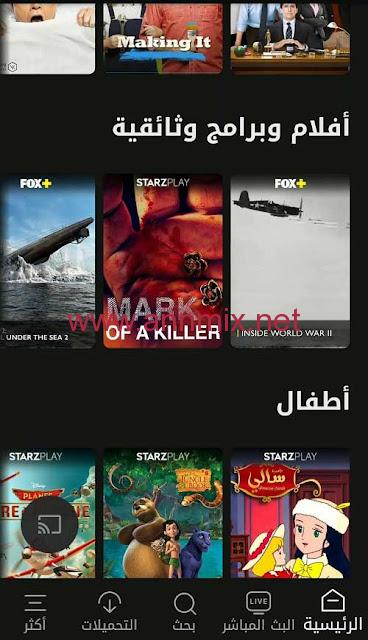Open the بحث search tab

184,611
